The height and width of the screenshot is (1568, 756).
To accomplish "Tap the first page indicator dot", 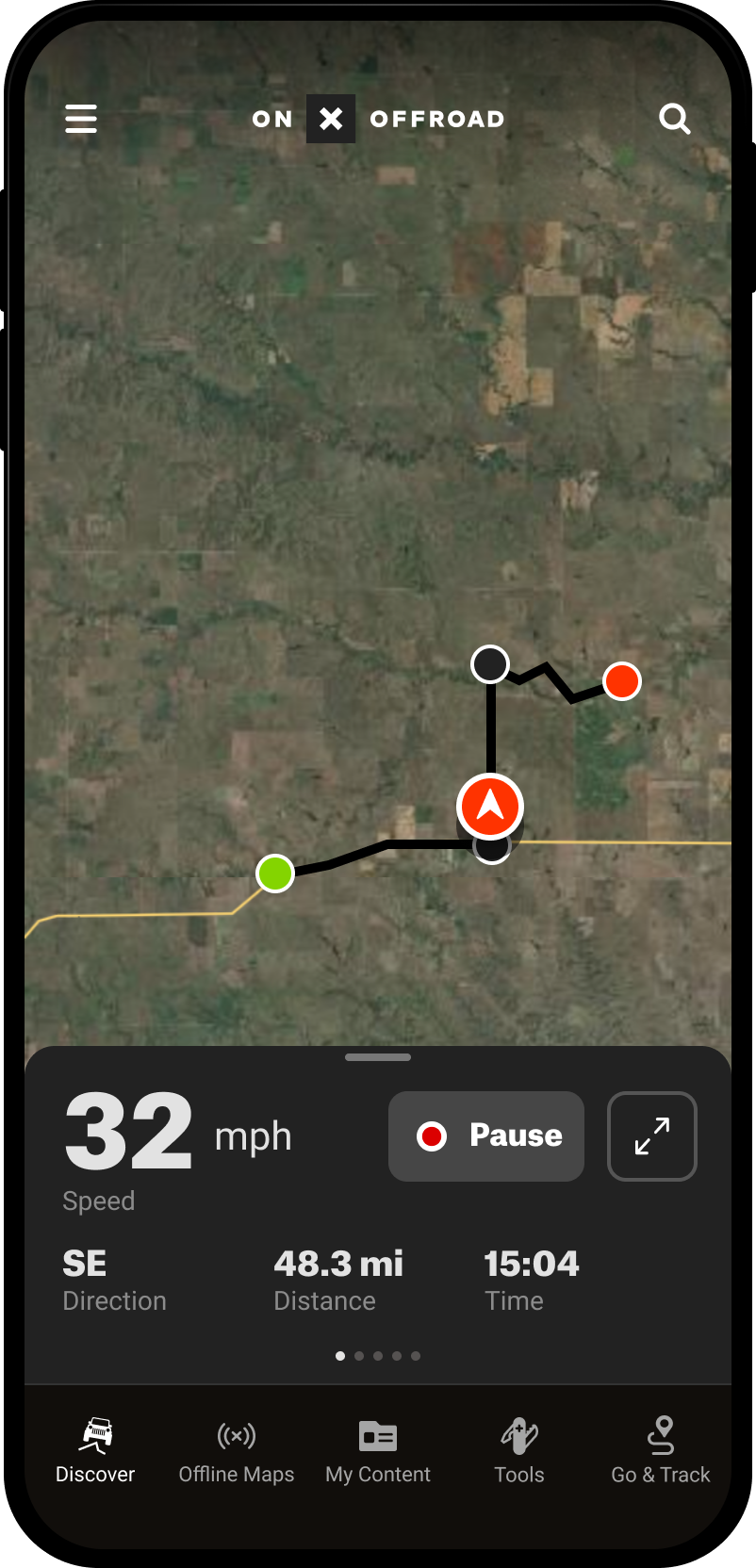I will coord(340,1356).
